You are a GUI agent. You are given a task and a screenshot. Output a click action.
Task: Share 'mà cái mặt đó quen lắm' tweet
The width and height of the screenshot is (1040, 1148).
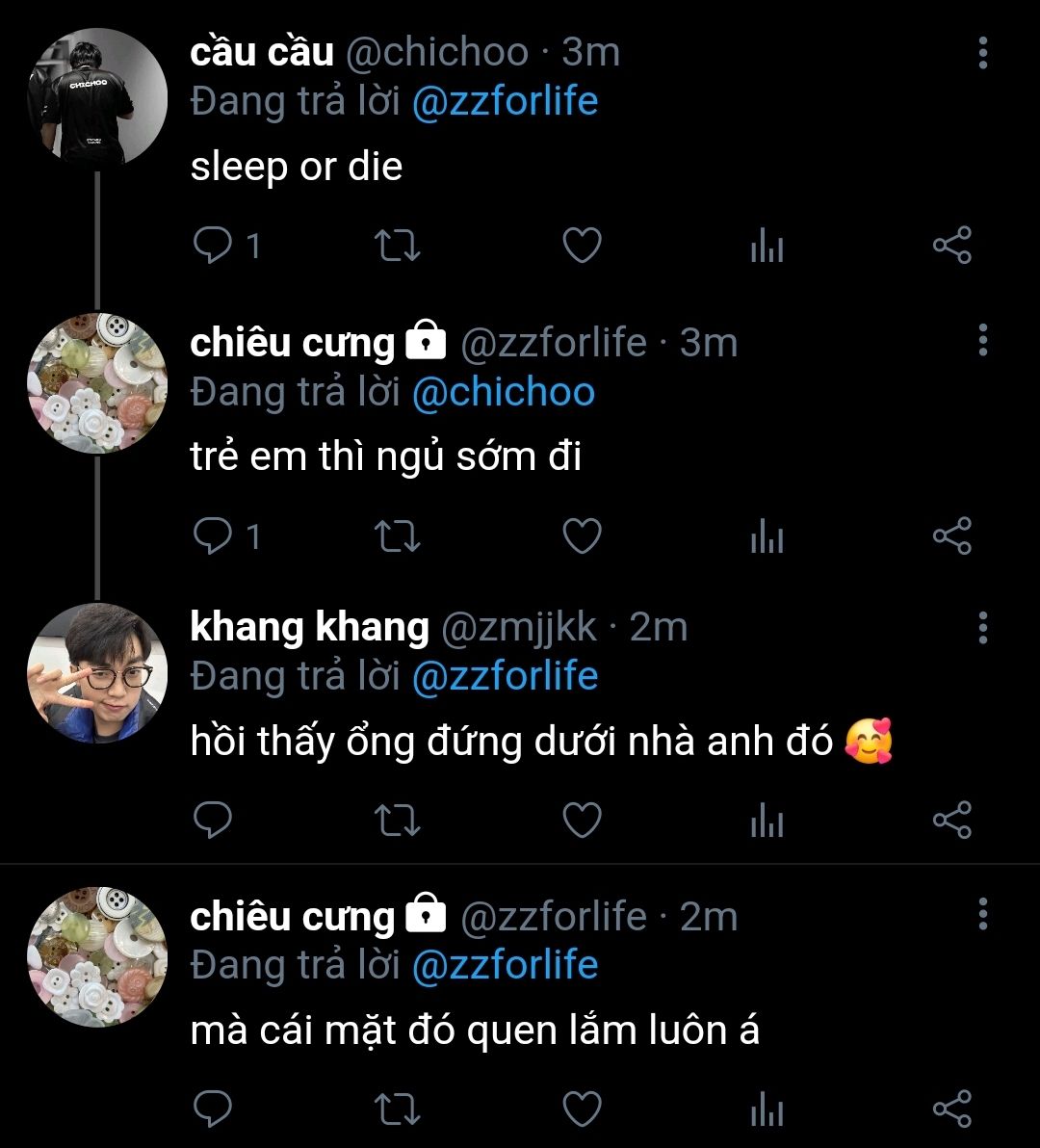click(952, 1109)
